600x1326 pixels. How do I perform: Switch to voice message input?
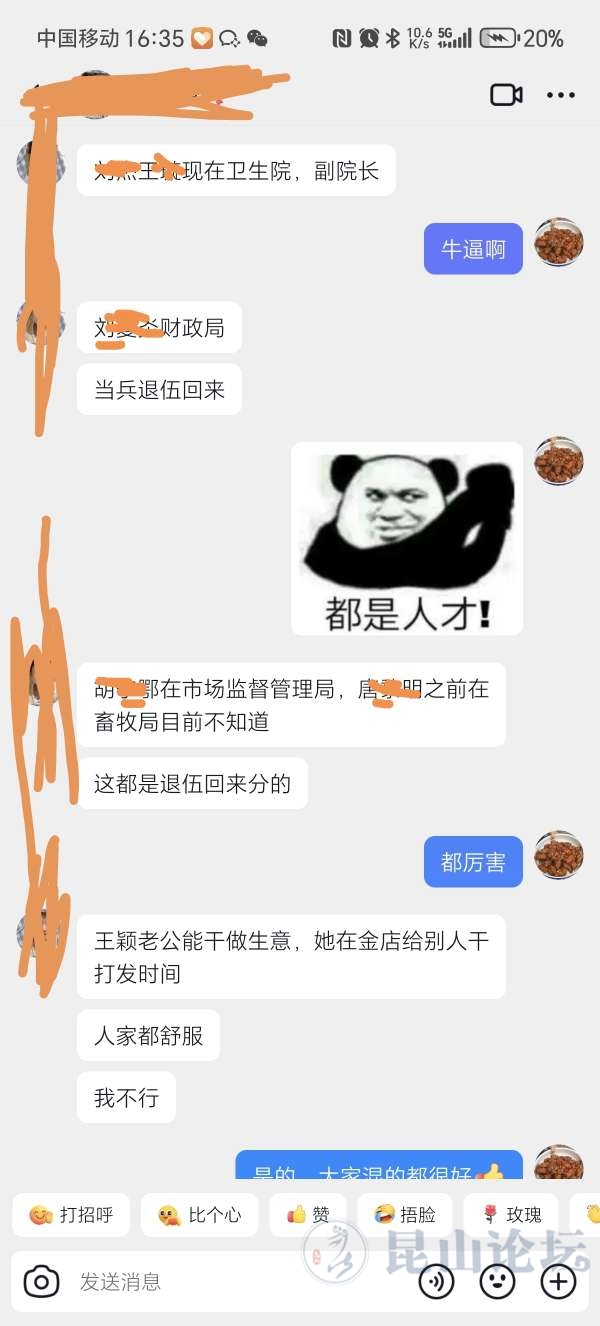point(436,1281)
